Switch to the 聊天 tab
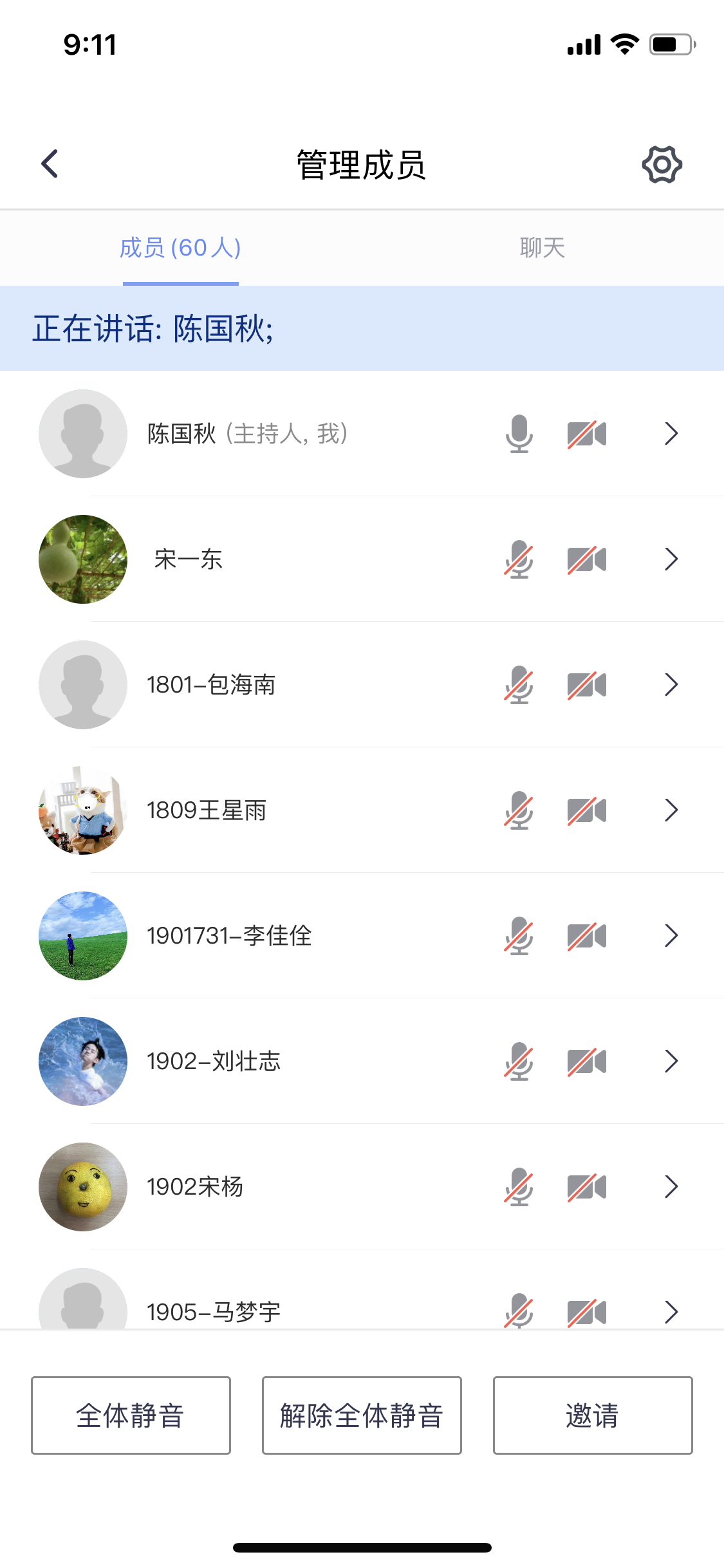Image resolution: width=724 pixels, height=1568 pixels. 542,248
